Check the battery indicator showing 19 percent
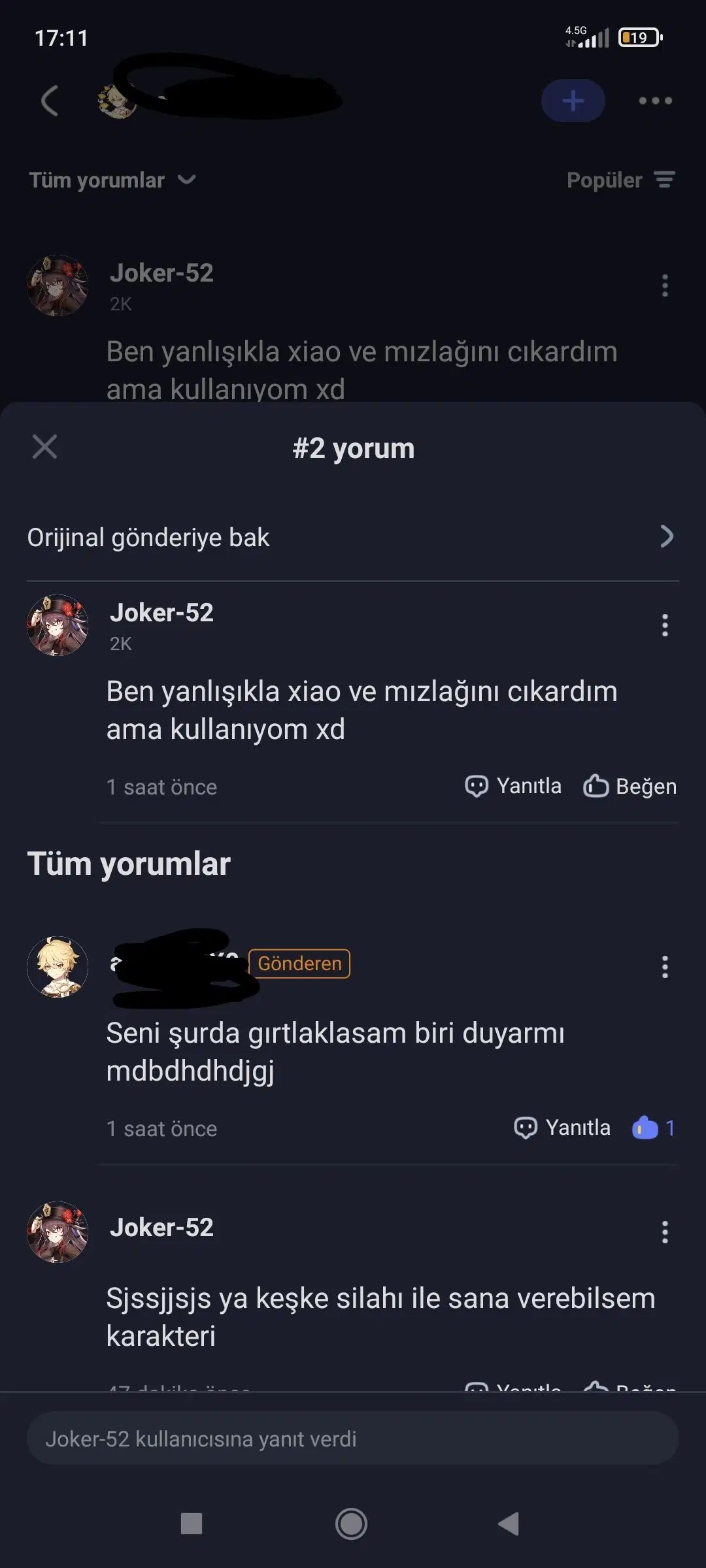The height and width of the screenshot is (1568, 706). (637, 37)
